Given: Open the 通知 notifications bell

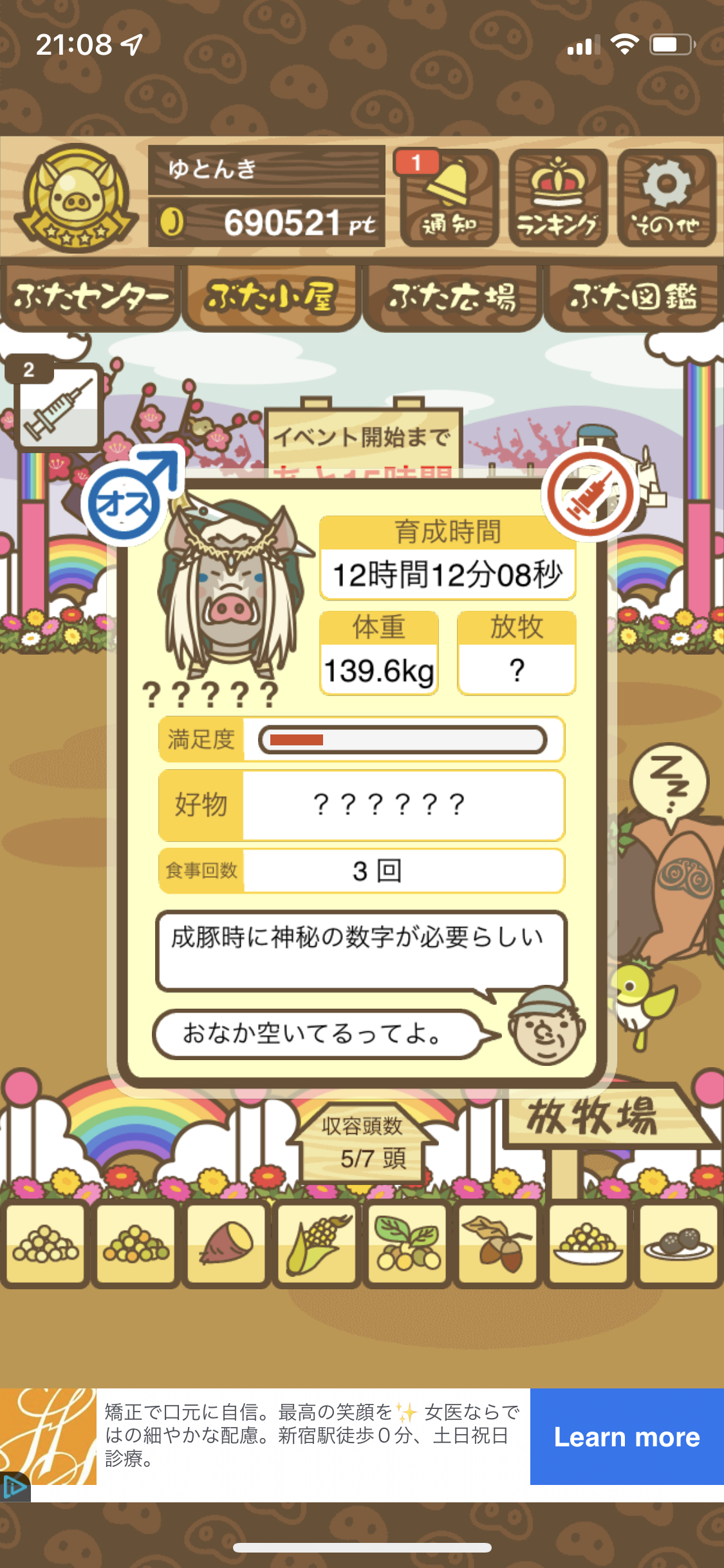Looking at the screenshot, I should [x=449, y=198].
